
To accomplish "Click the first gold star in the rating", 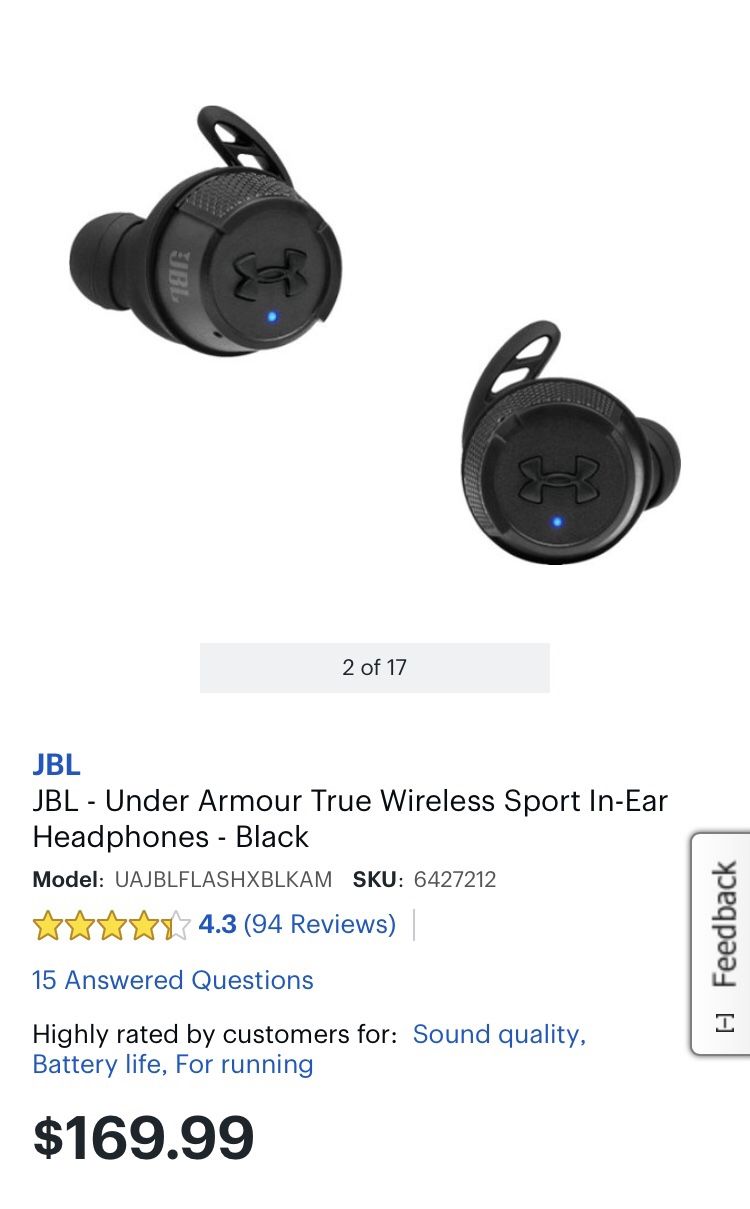I will [x=50, y=923].
